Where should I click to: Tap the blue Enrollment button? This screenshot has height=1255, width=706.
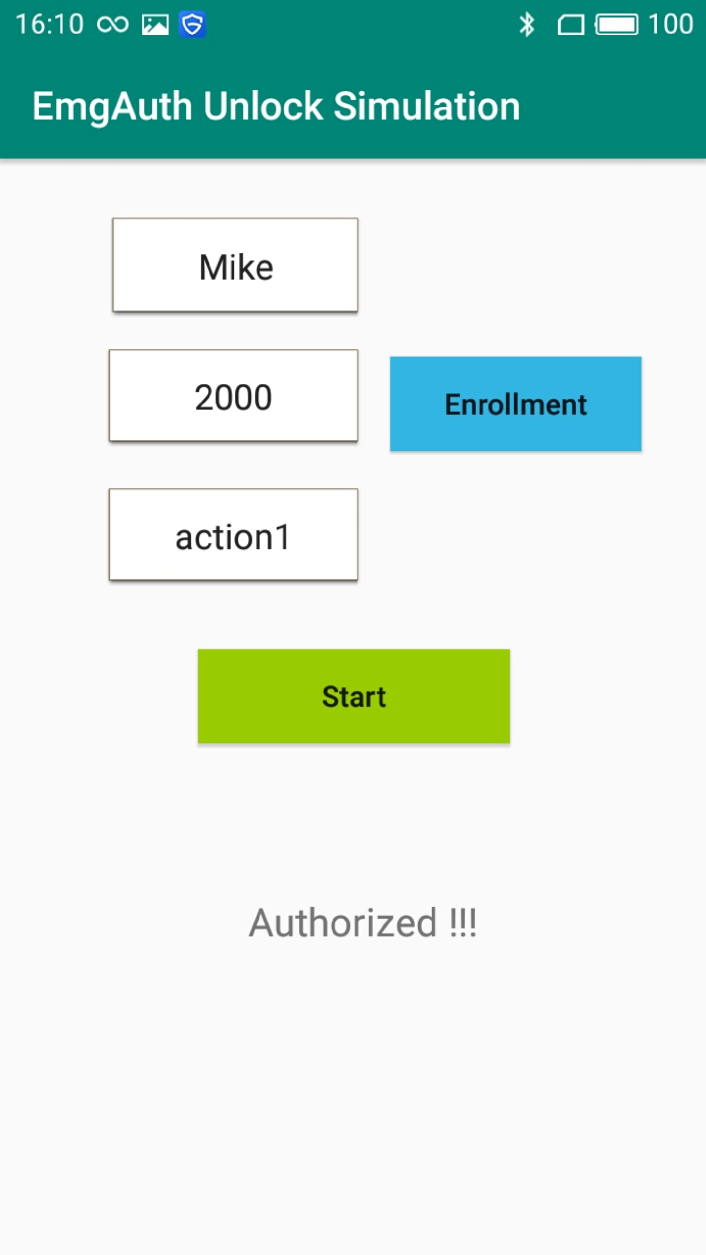(x=515, y=404)
